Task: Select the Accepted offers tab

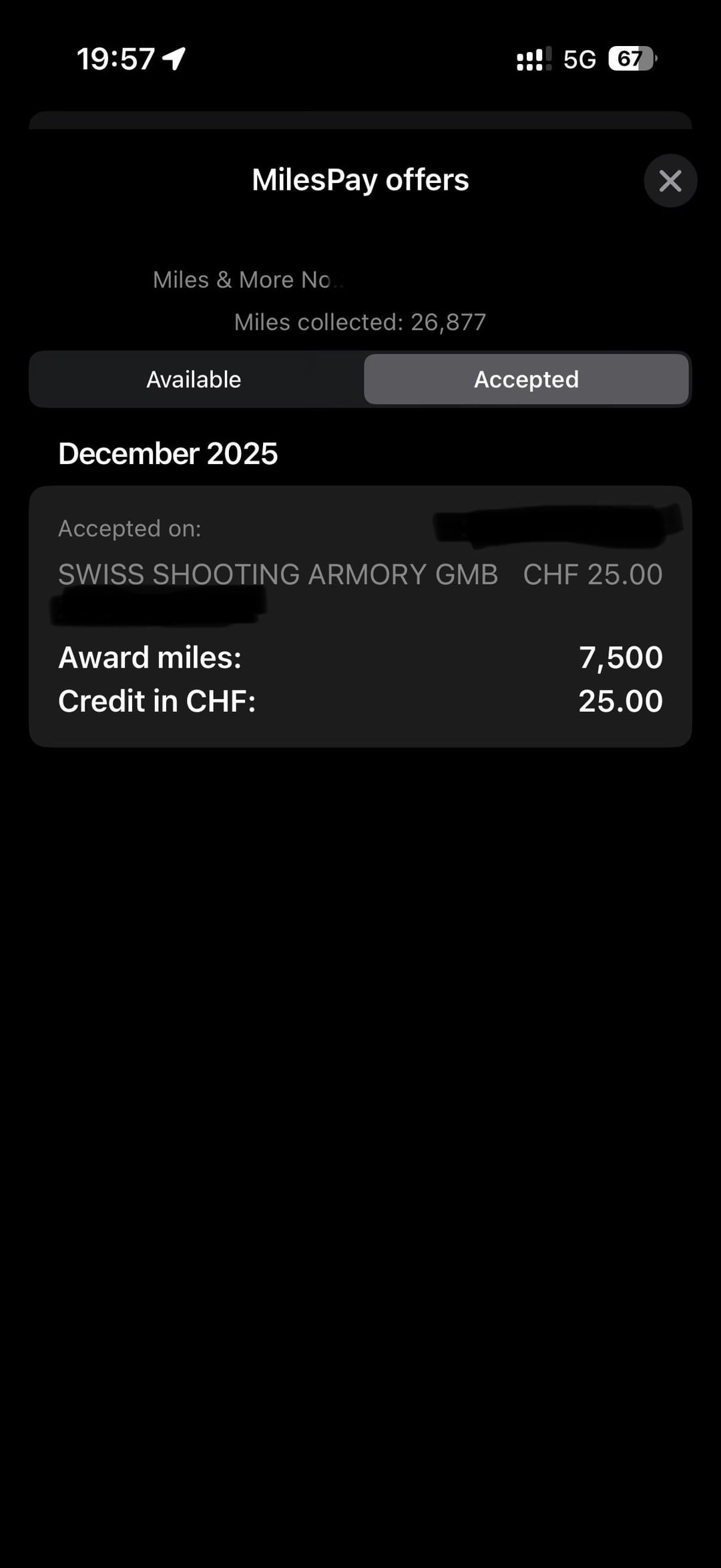Action: (526, 379)
